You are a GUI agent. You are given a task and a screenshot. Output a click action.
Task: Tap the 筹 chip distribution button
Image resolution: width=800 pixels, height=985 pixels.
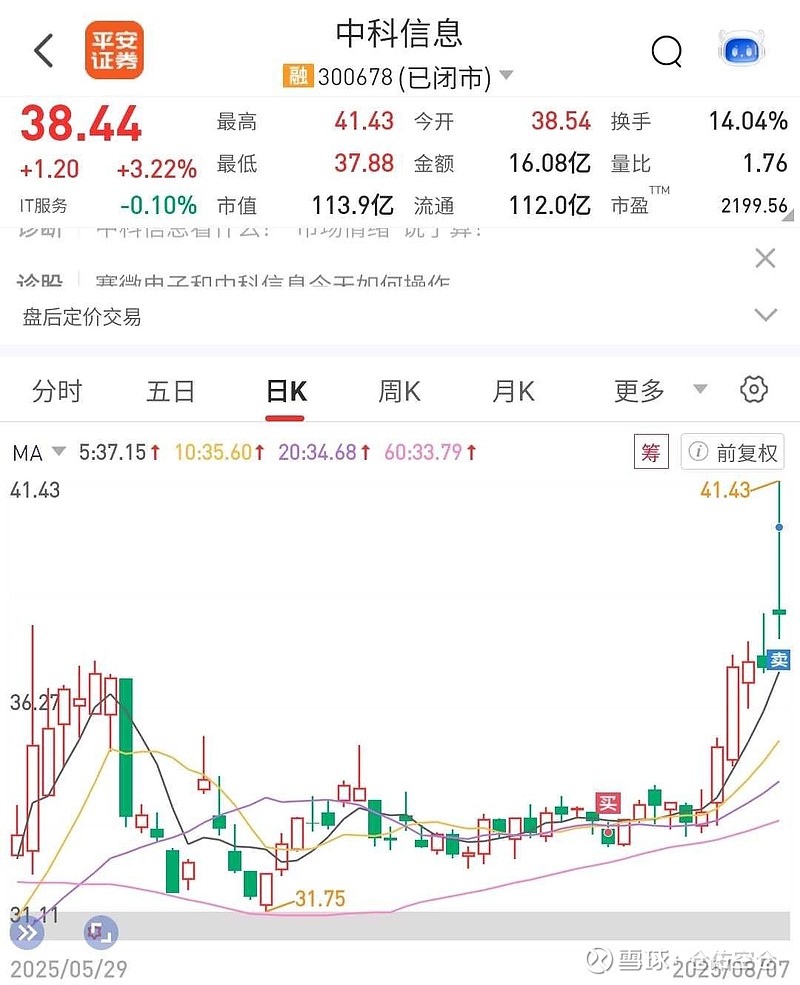click(x=651, y=453)
